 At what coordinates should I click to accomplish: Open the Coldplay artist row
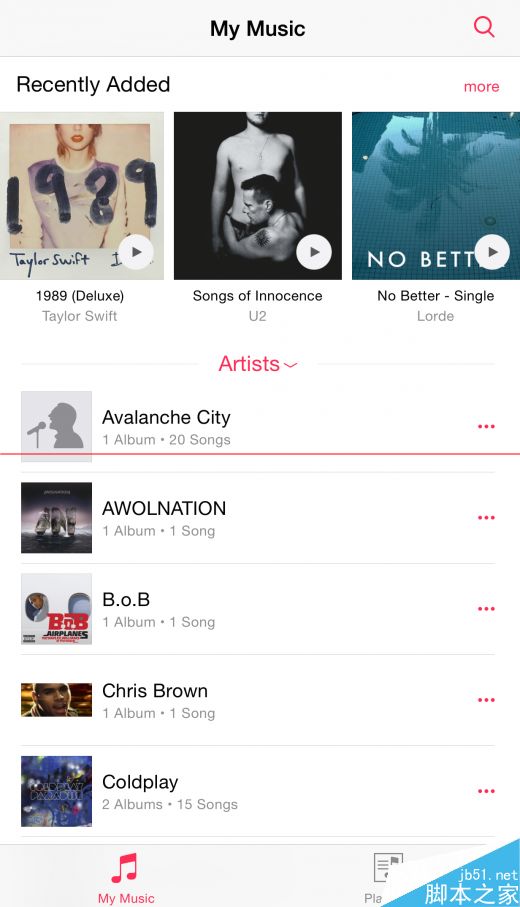pos(258,791)
